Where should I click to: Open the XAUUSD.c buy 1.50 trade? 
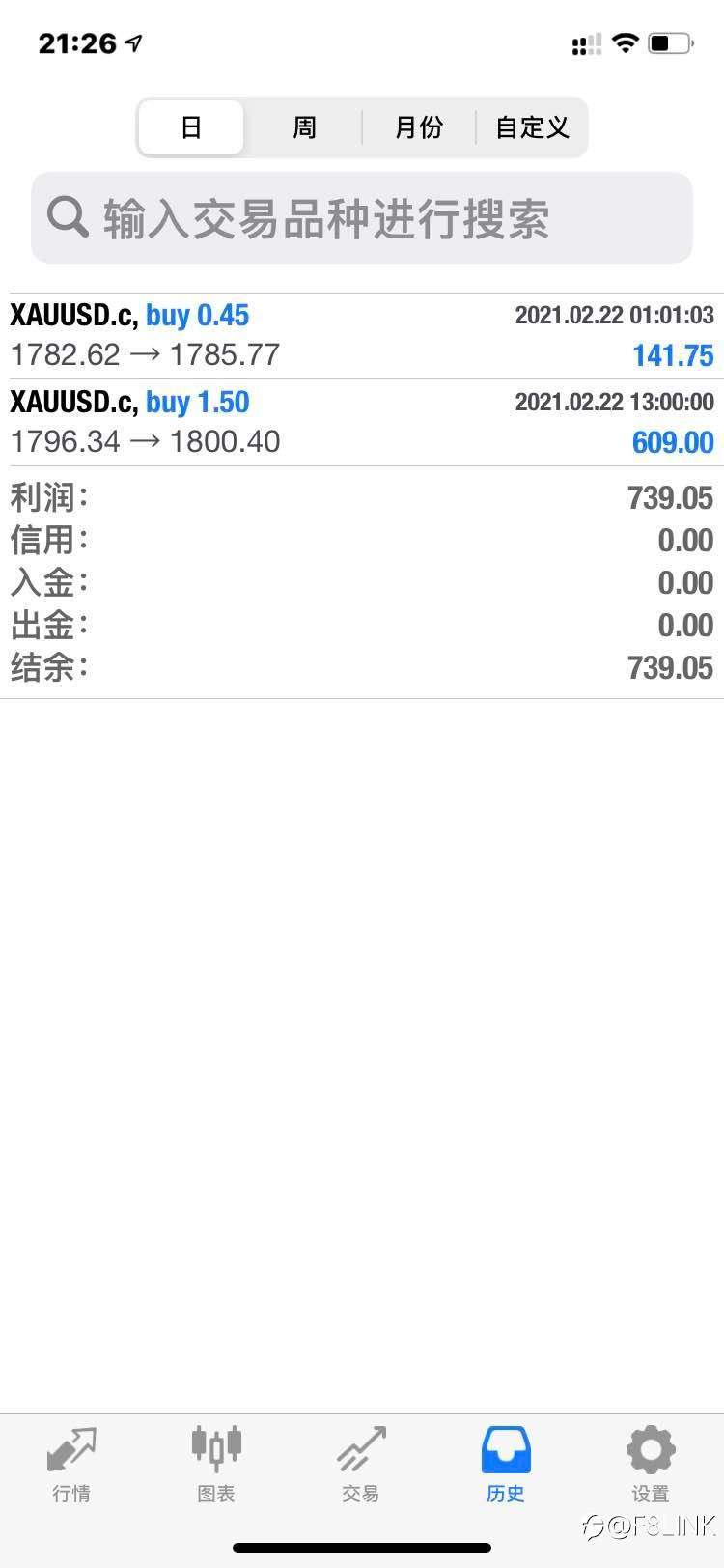tap(362, 423)
